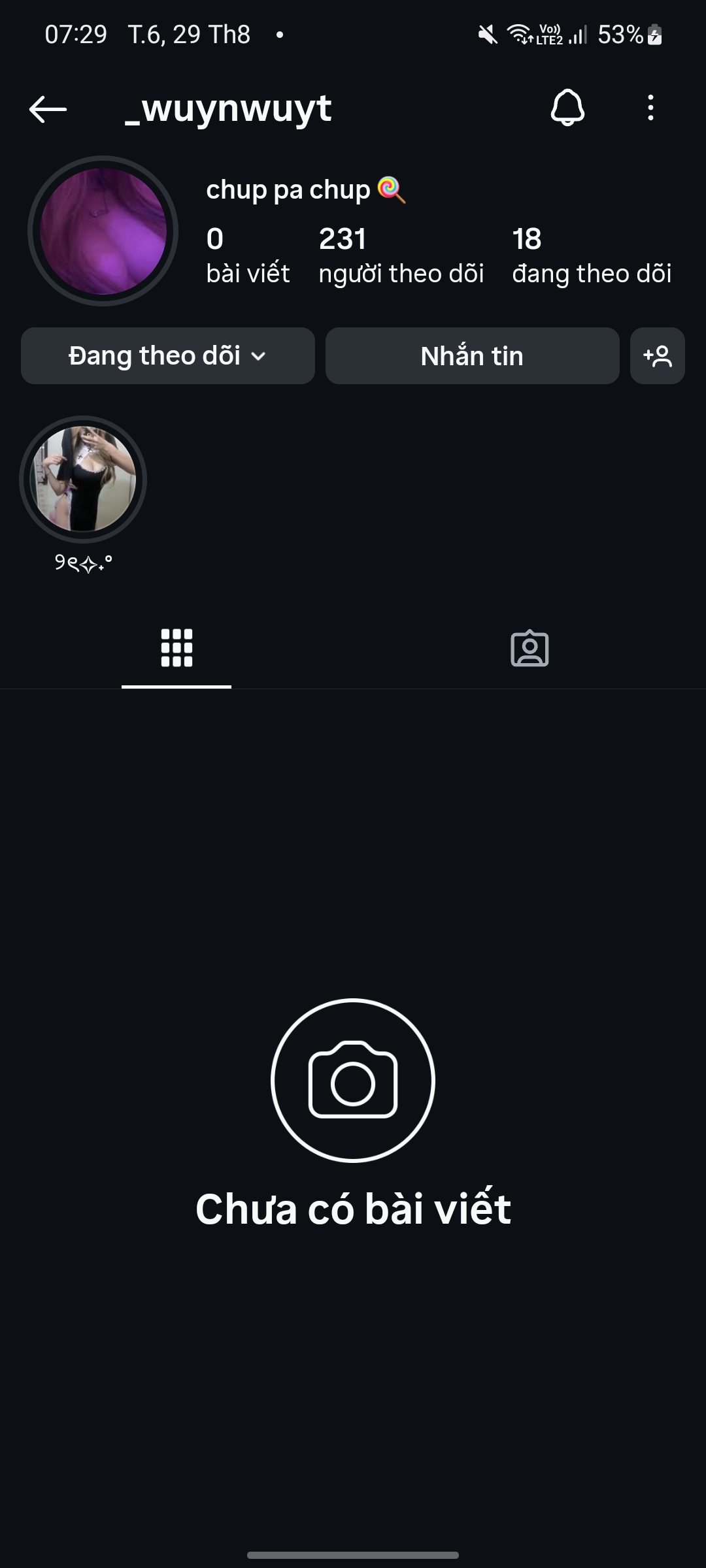Open the 231 người theo dõi list

pyautogui.click(x=401, y=255)
